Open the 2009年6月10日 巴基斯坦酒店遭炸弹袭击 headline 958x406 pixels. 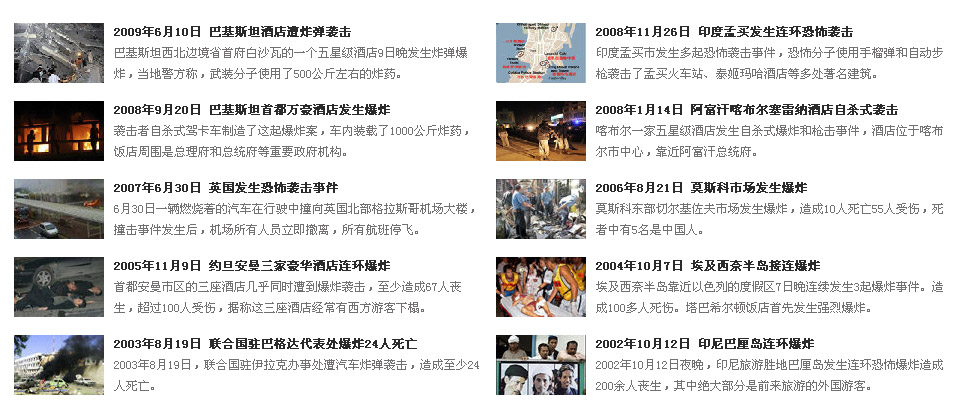tap(232, 32)
